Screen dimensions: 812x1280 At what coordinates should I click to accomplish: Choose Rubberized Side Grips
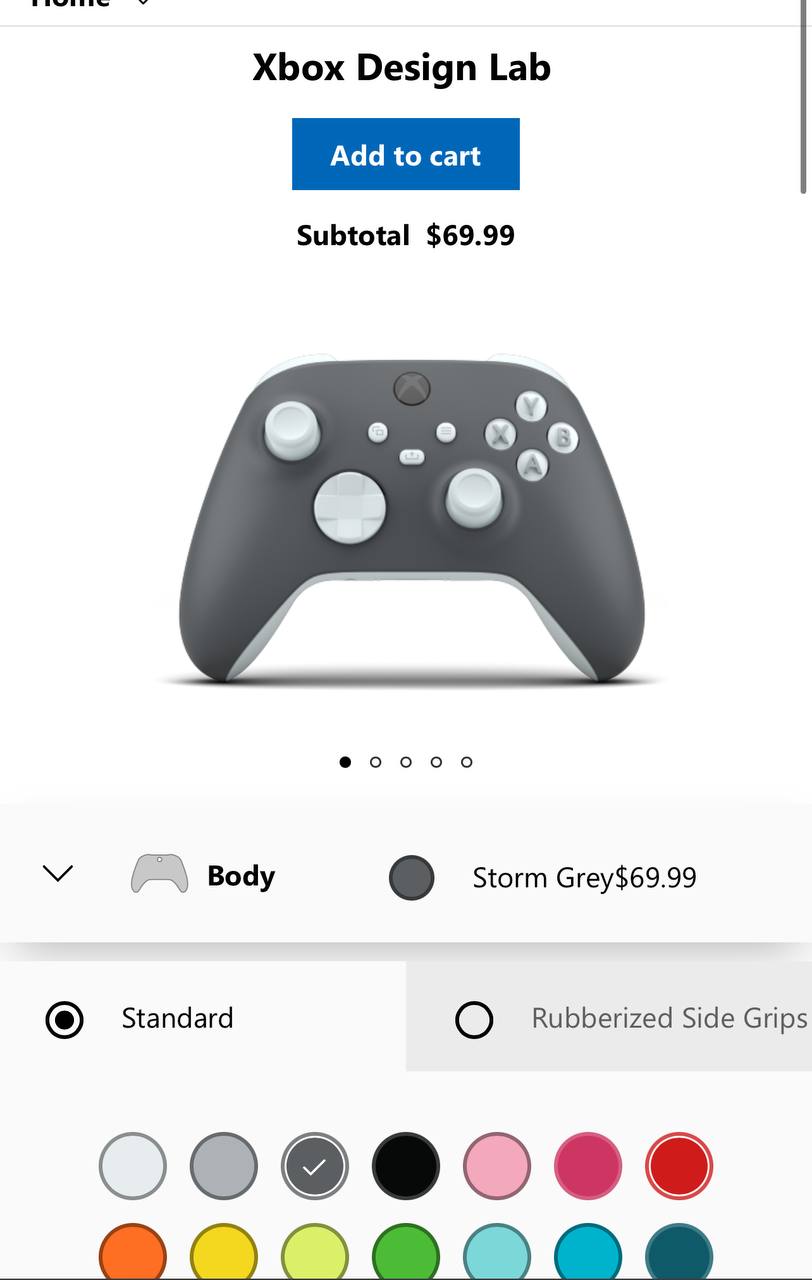coord(474,1019)
